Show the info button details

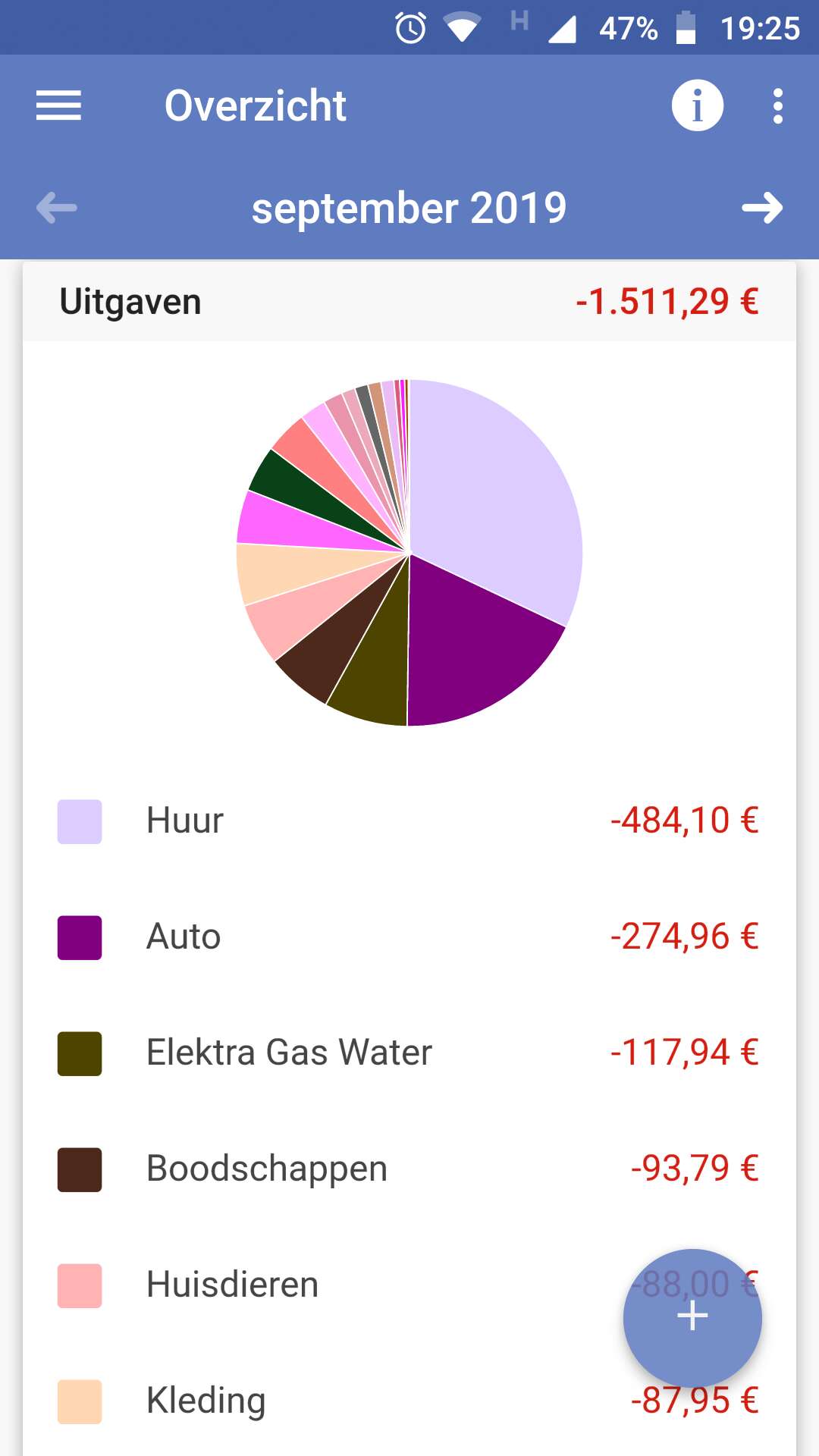[697, 105]
